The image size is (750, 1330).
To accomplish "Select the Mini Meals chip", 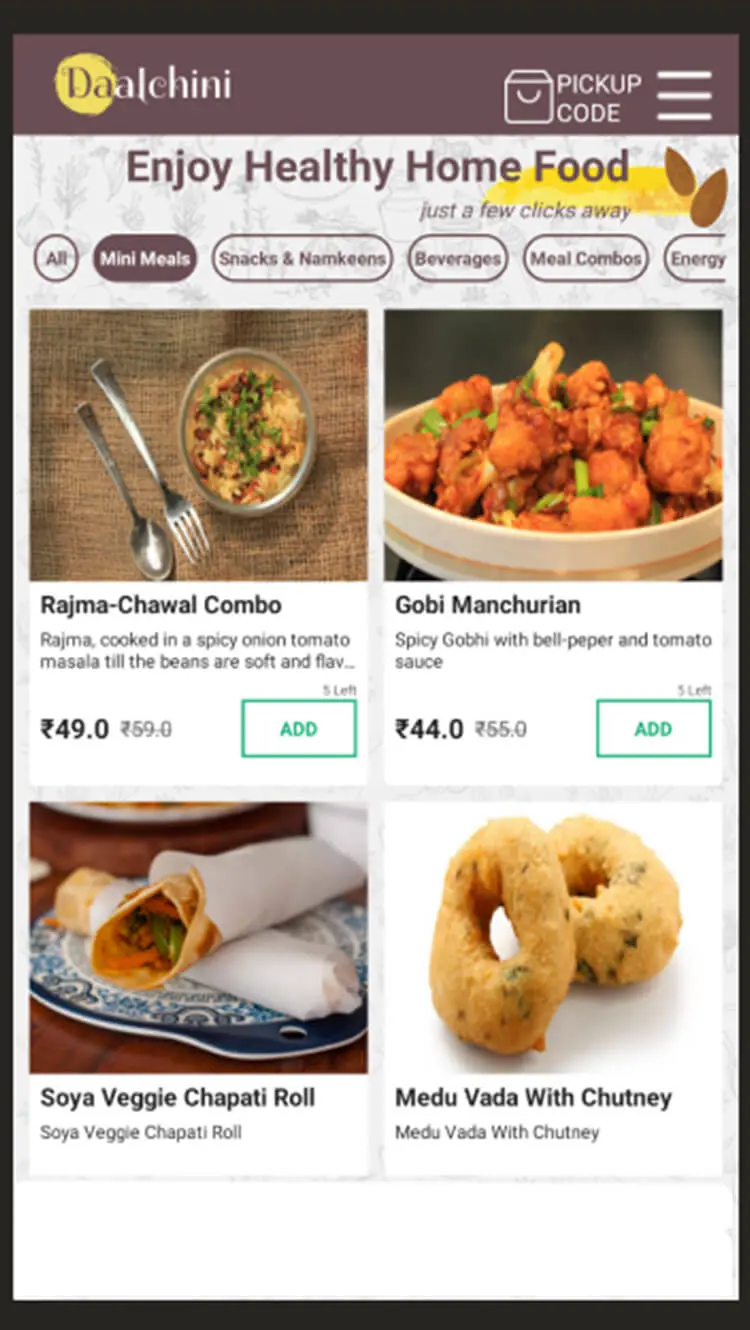I will tap(145, 259).
